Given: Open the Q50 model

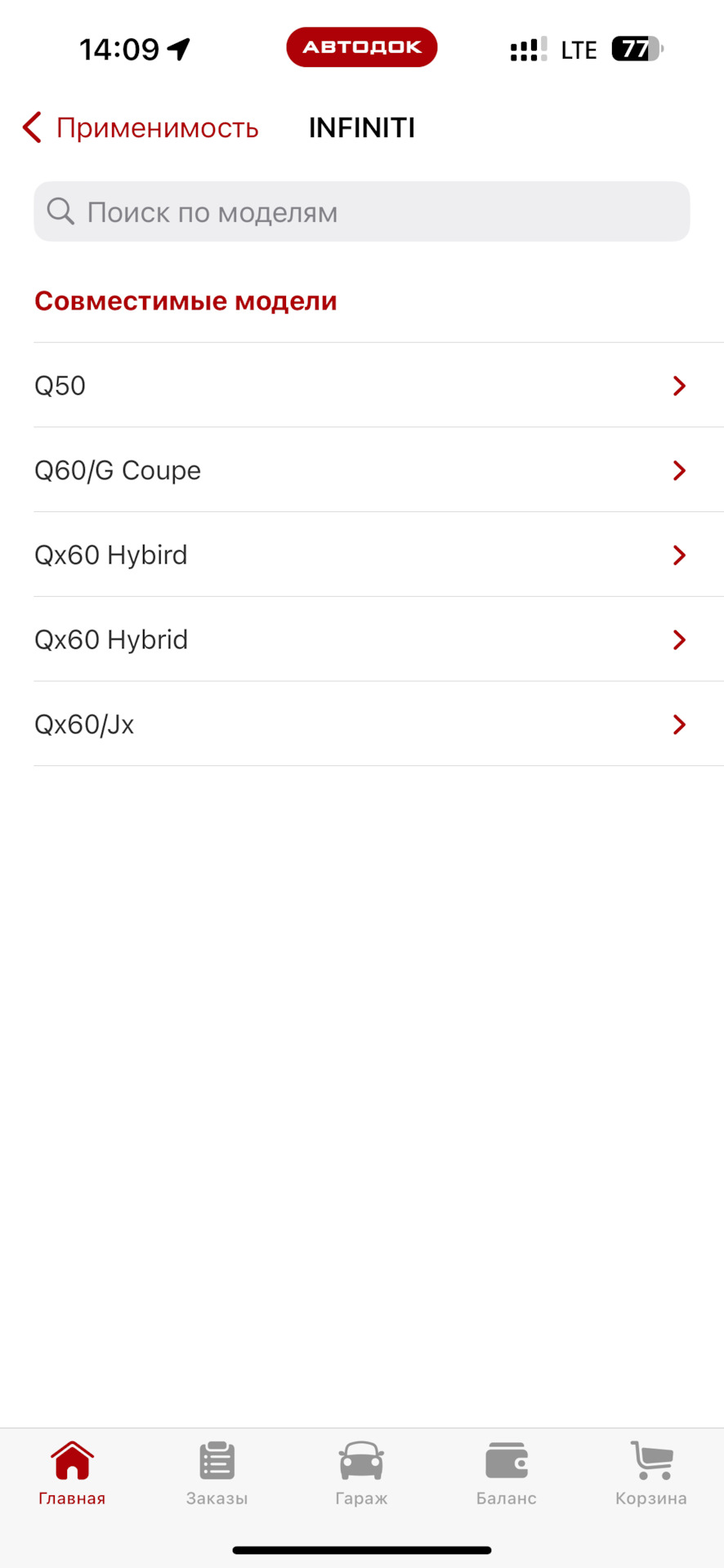Looking at the screenshot, I should (361, 385).
